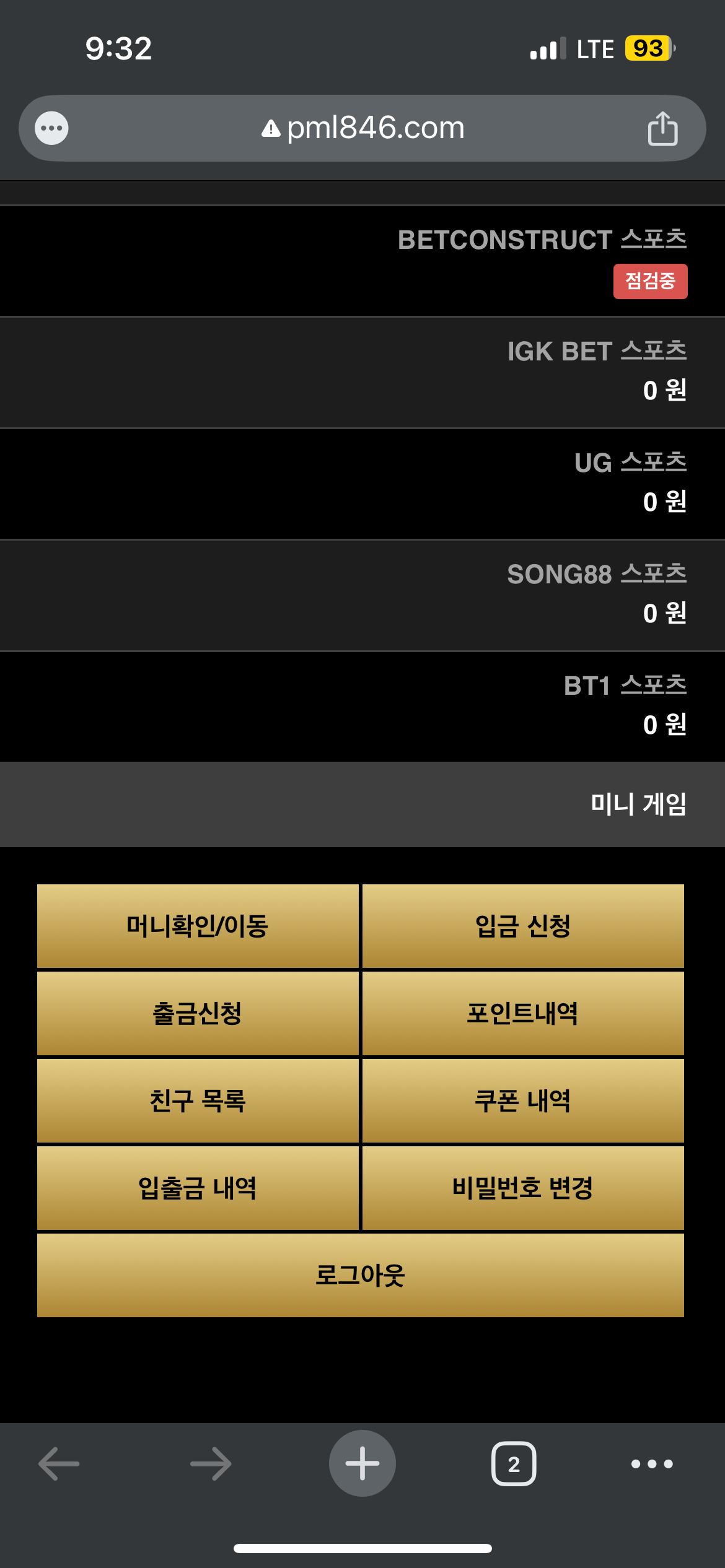The image size is (725, 1568).
Task: View 포인트내역 point history
Action: pos(523,1013)
